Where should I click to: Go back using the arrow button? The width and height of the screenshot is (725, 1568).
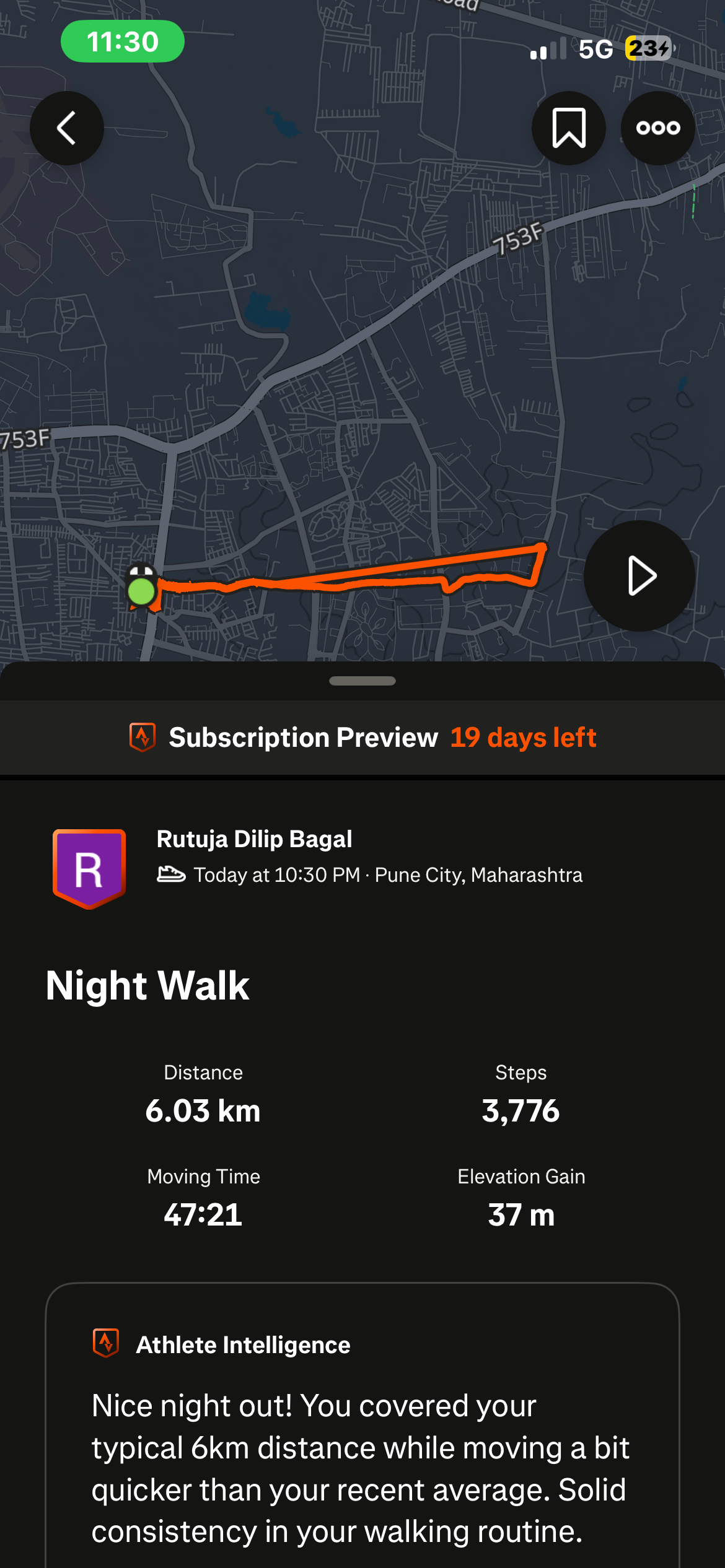67,128
